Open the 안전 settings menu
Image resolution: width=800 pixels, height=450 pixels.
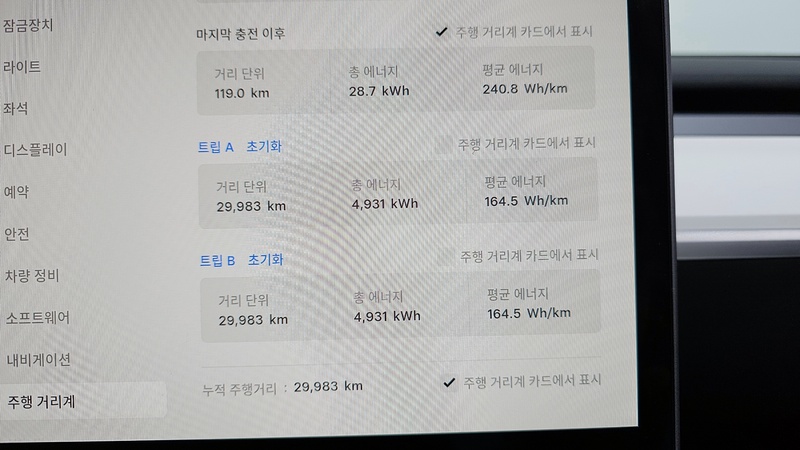(16, 234)
